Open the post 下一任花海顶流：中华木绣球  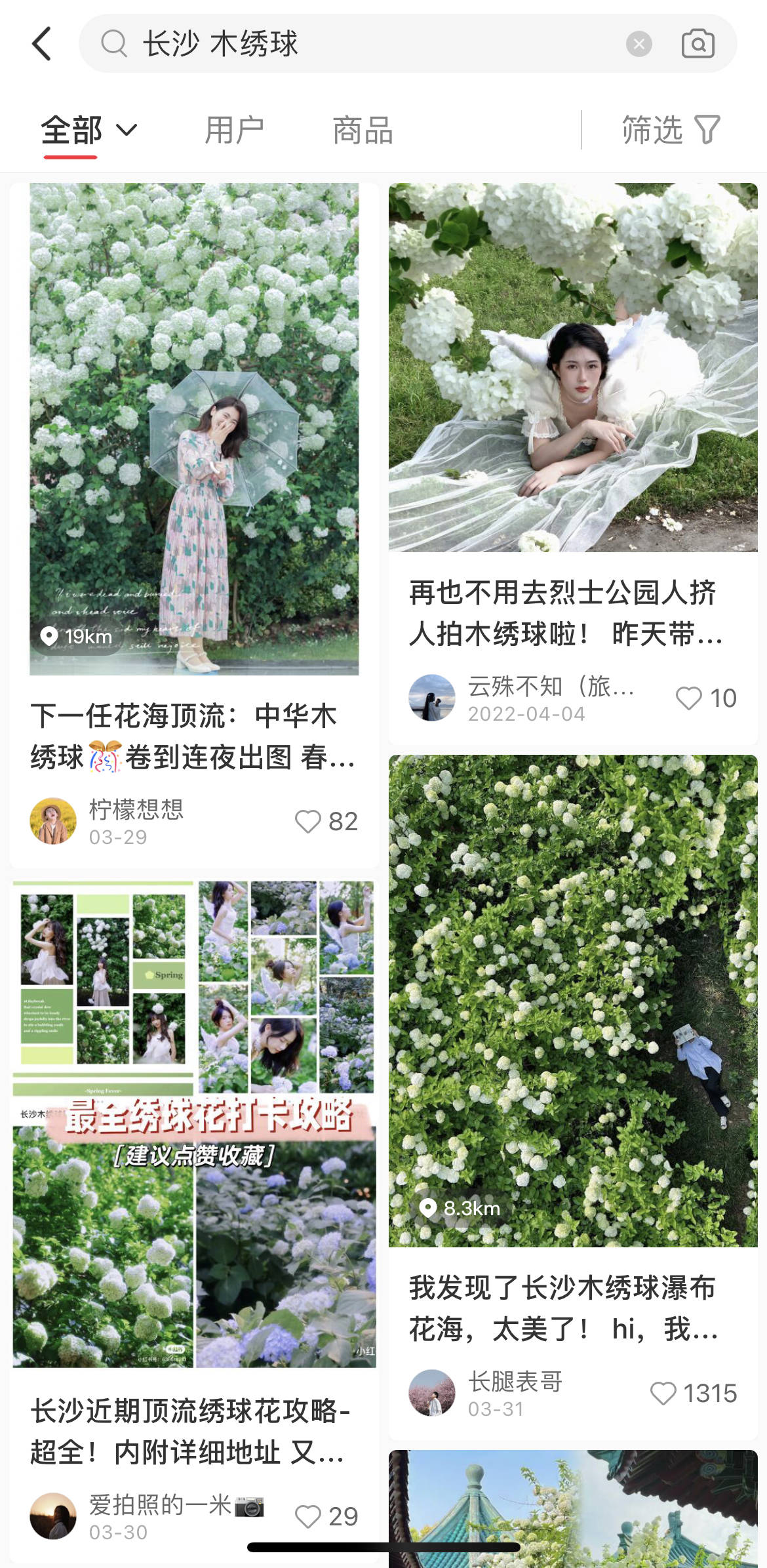click(194, 430)
